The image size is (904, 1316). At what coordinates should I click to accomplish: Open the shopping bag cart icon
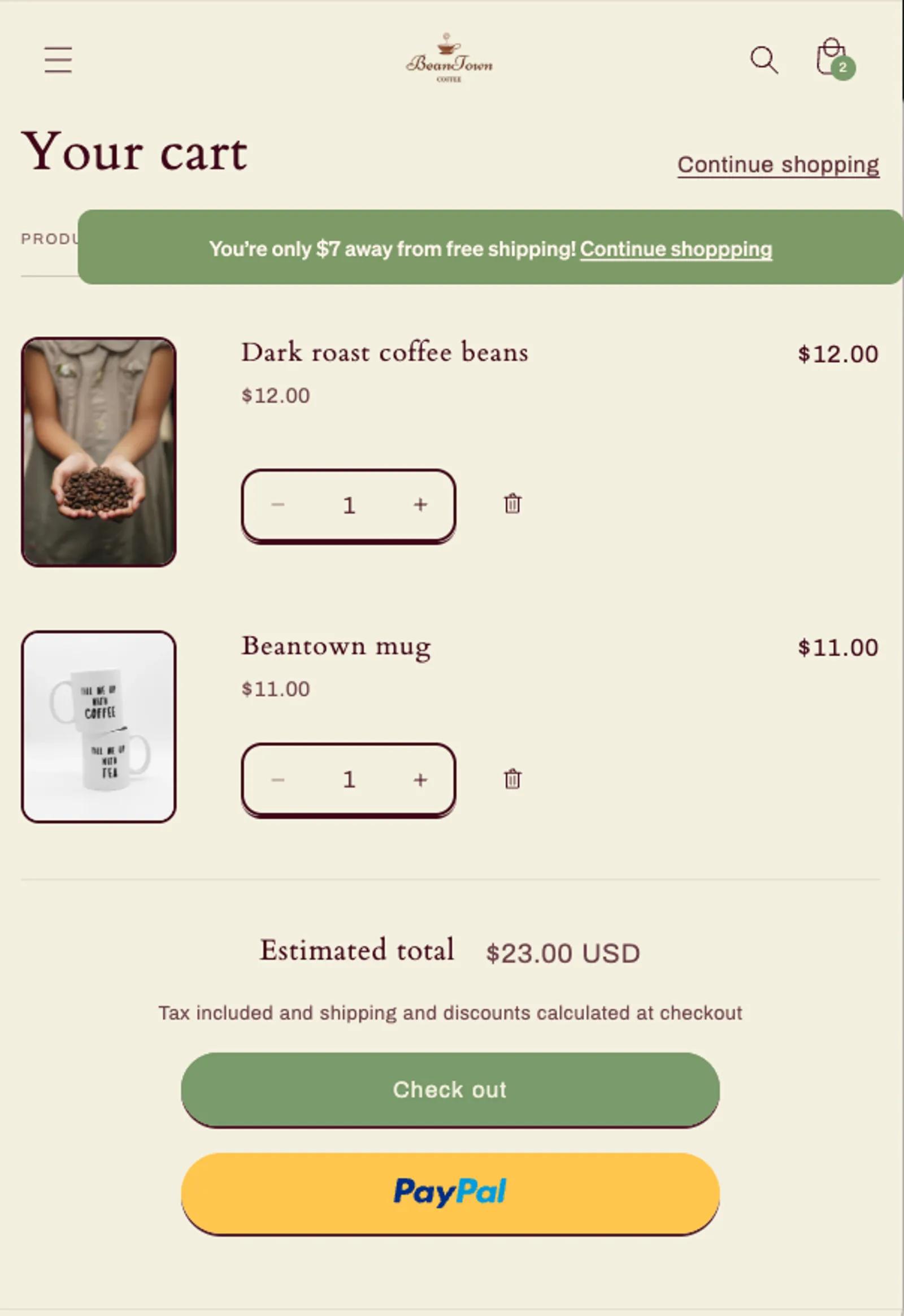click(x=834, y=58)
